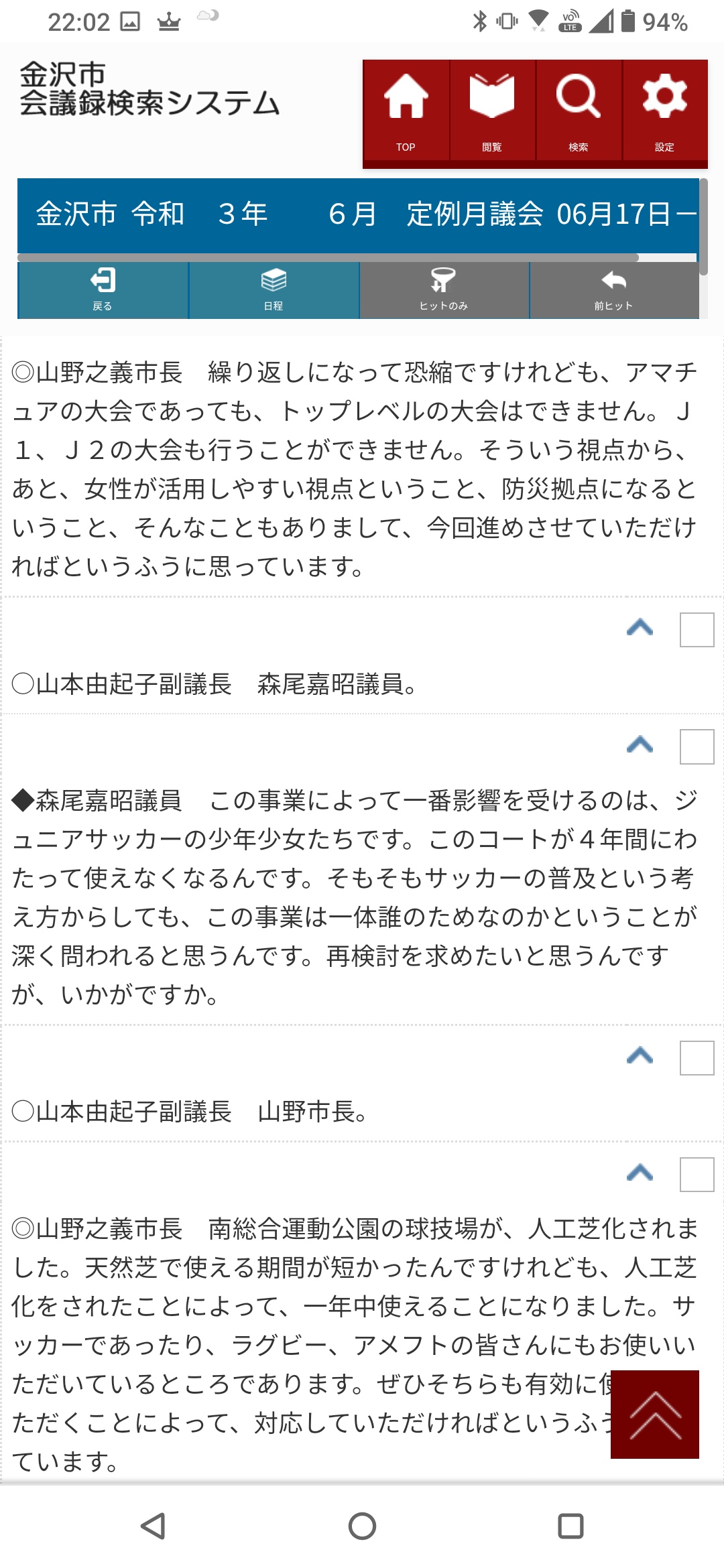Tap the up arrow above 山本由起子副議長 山野市長
This screenshot has height=1568, width=724.
point(640,1056)
